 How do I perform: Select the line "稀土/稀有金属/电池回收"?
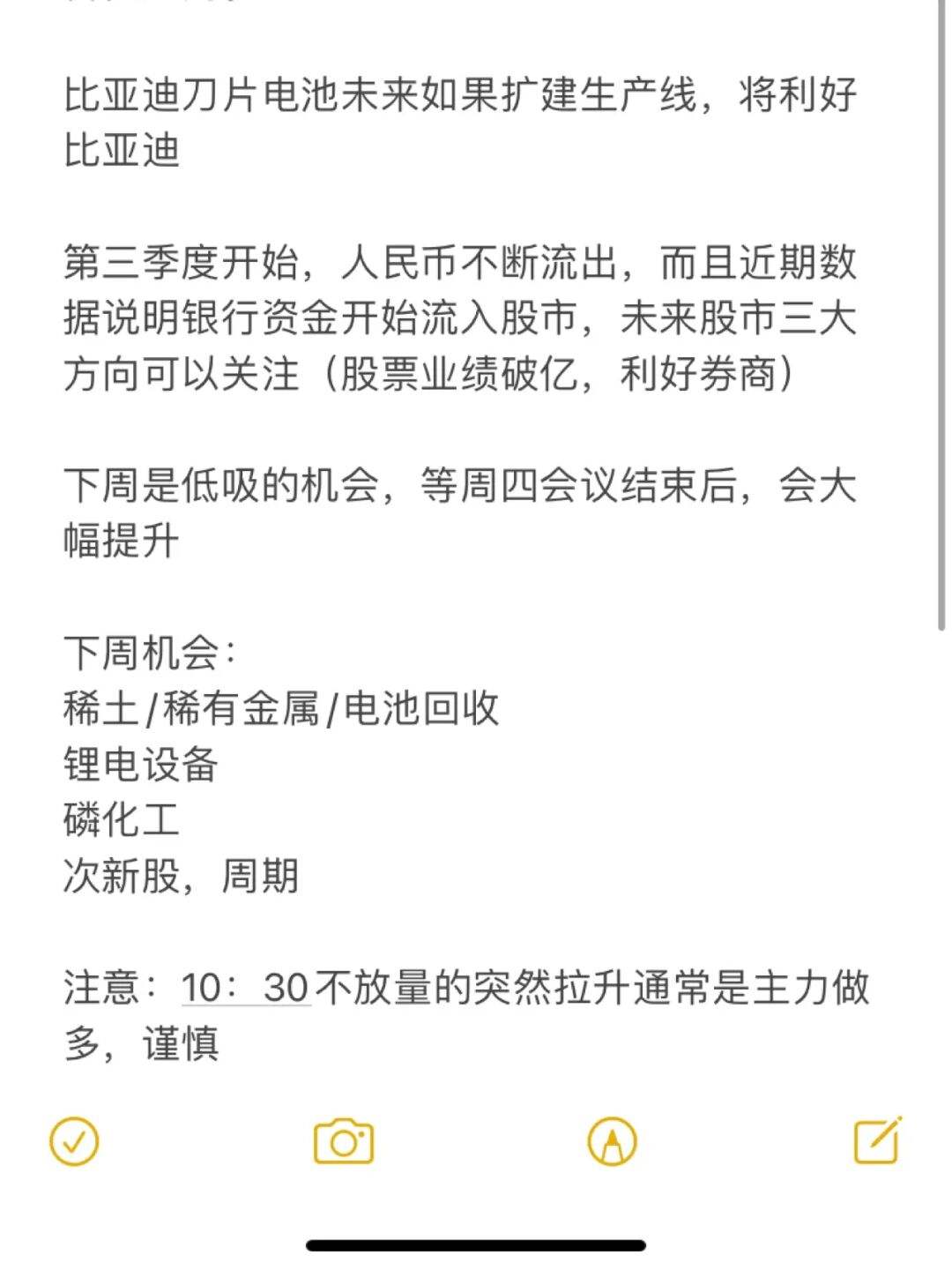pyautogui.click(x=282, y=706)
